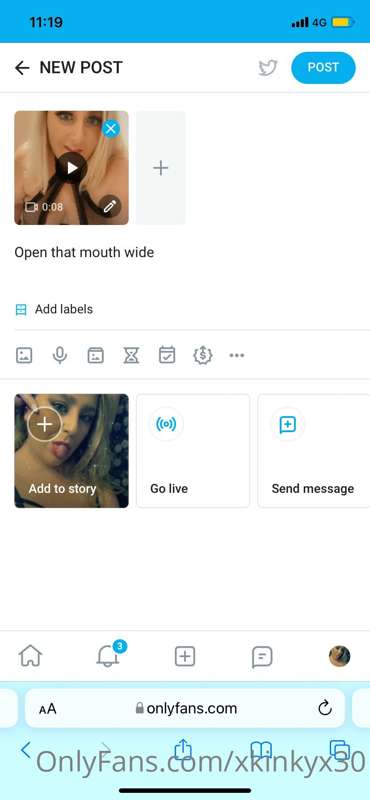
Task: Add another media with plus tile
Action: tap(160, 168)
